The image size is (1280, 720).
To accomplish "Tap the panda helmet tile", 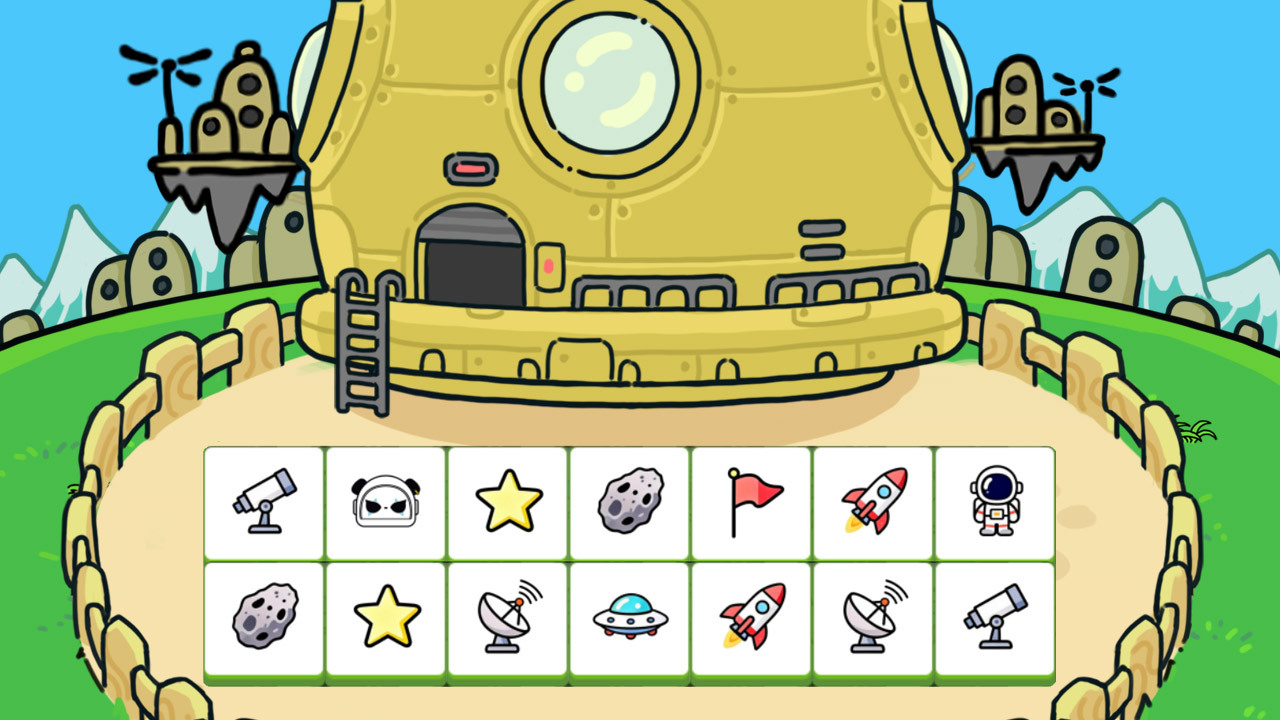I will point(386,502).
